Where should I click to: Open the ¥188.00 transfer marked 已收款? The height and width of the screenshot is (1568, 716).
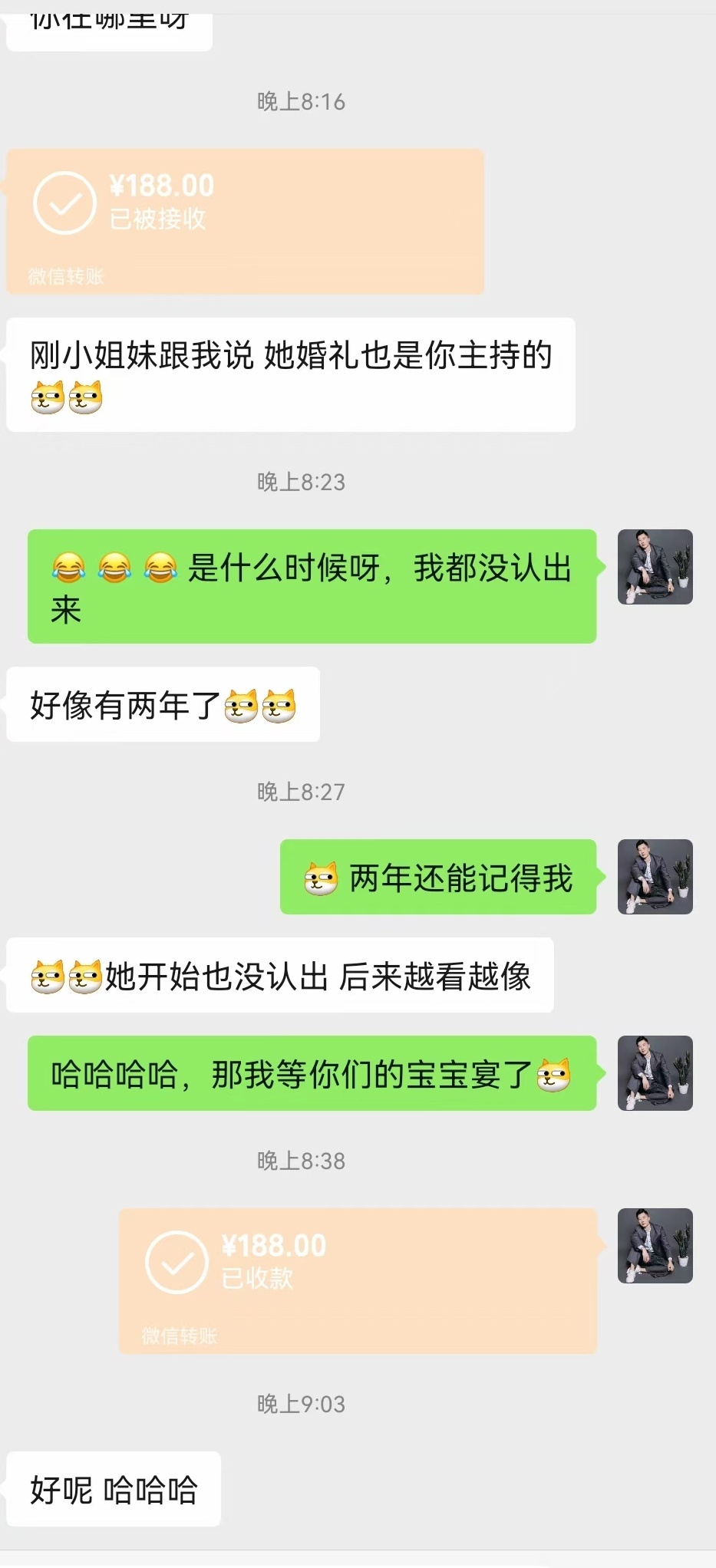pyautogui.click(x=358, y=1281)
